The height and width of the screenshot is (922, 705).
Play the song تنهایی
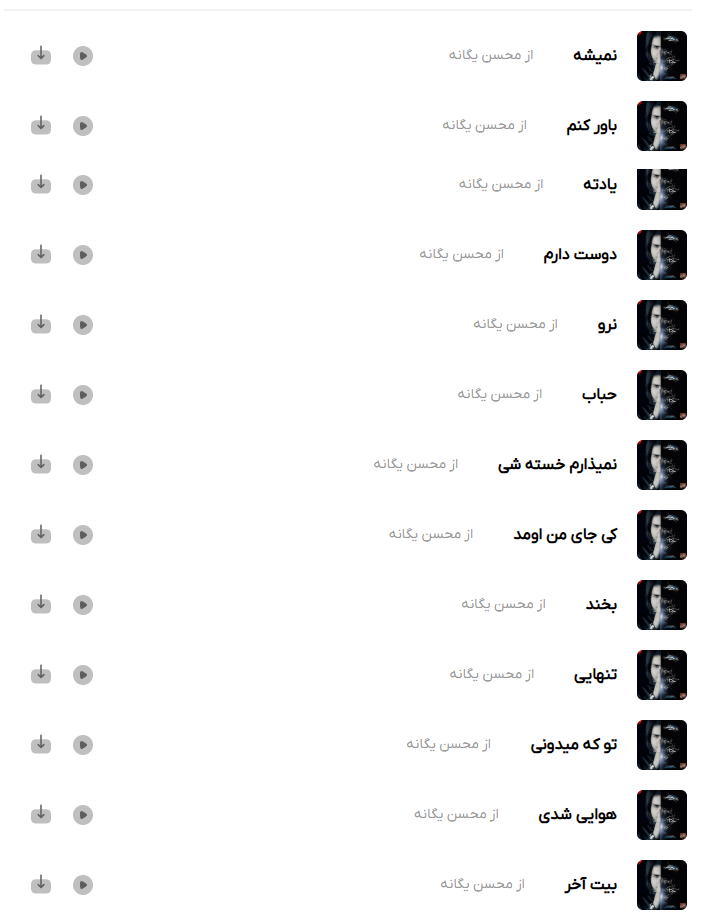click(83, 675)
